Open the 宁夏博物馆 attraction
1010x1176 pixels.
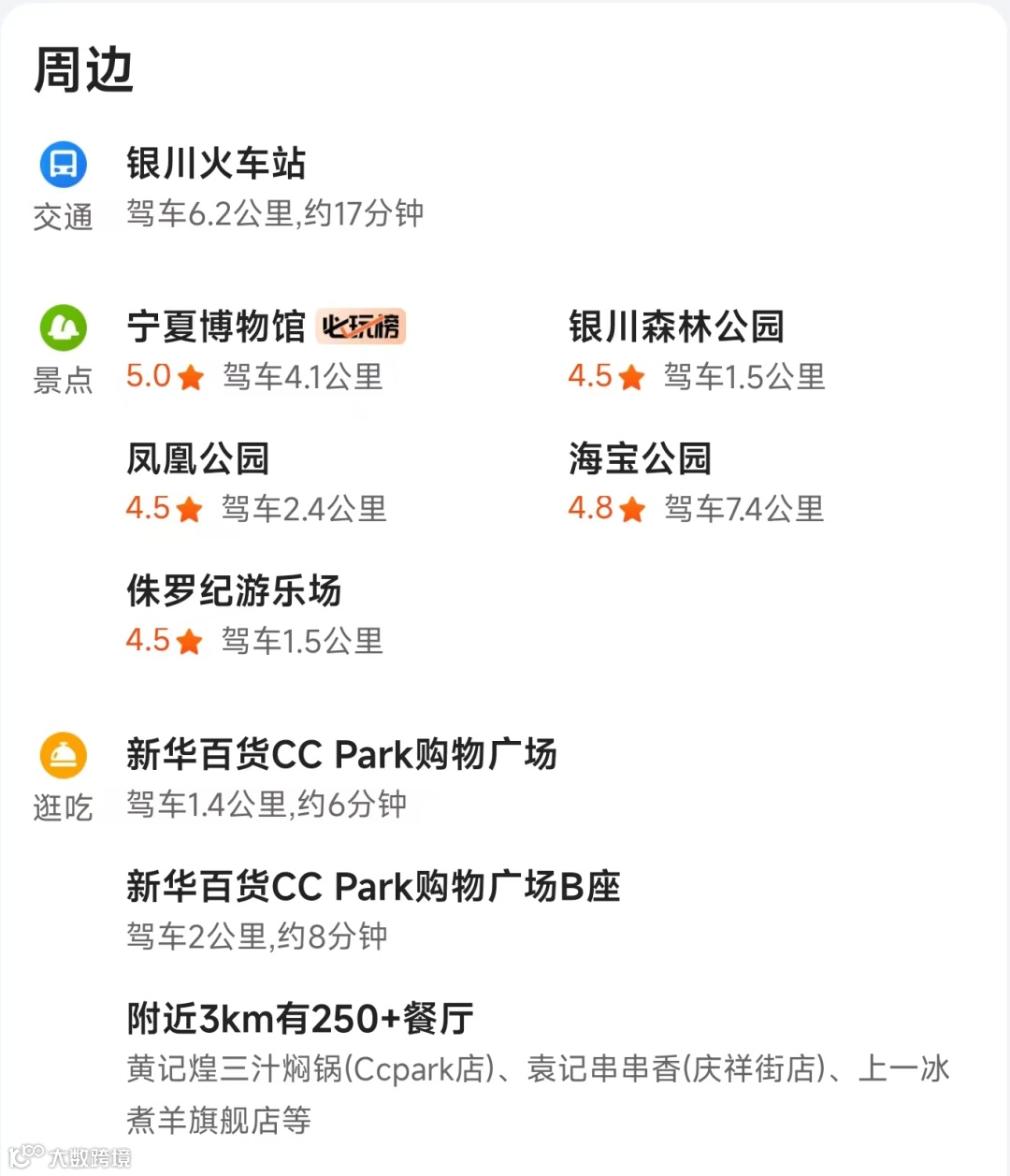pyautogui.click(x=267, y=350)
